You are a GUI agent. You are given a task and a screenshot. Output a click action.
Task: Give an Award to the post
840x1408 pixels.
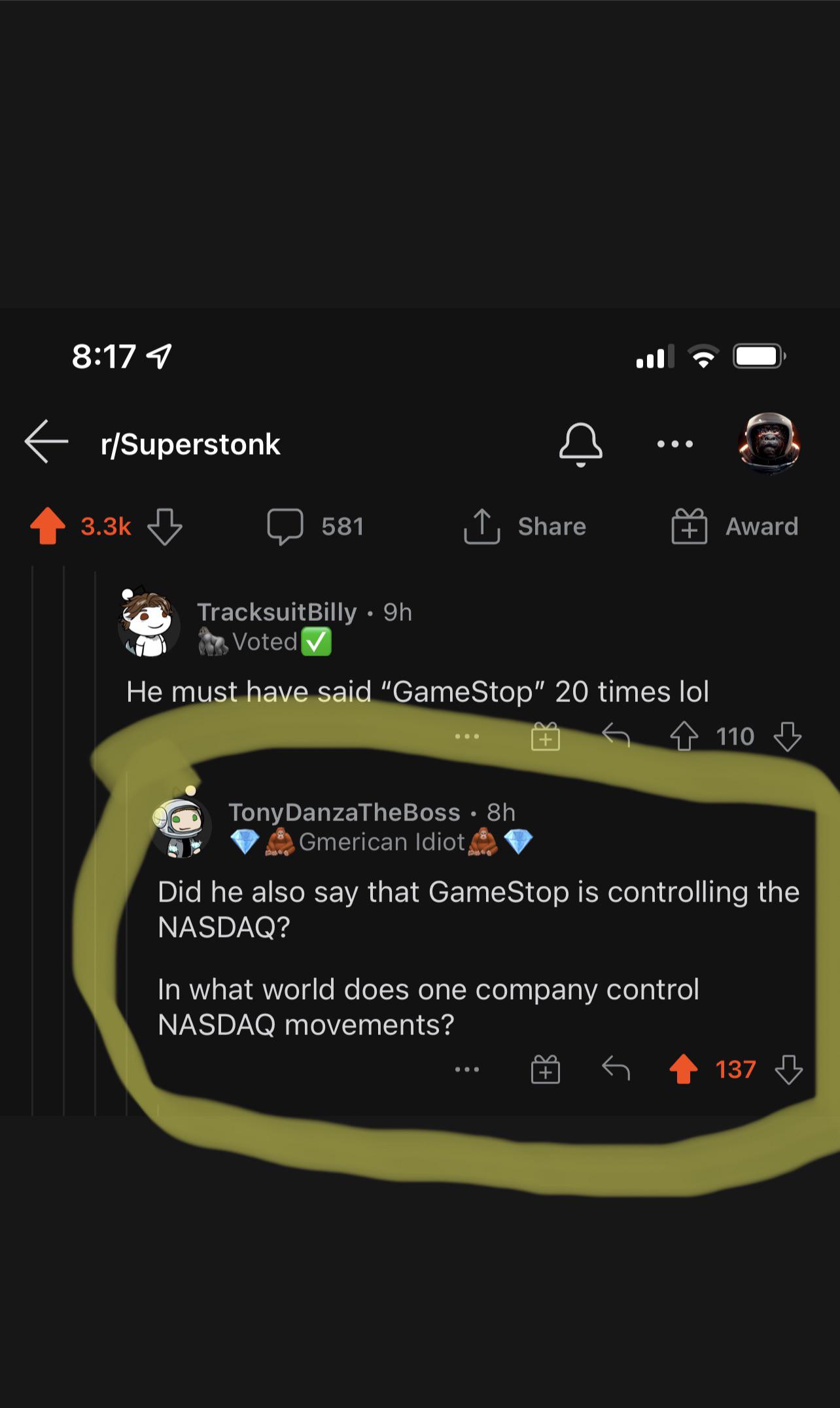[735, 527]
